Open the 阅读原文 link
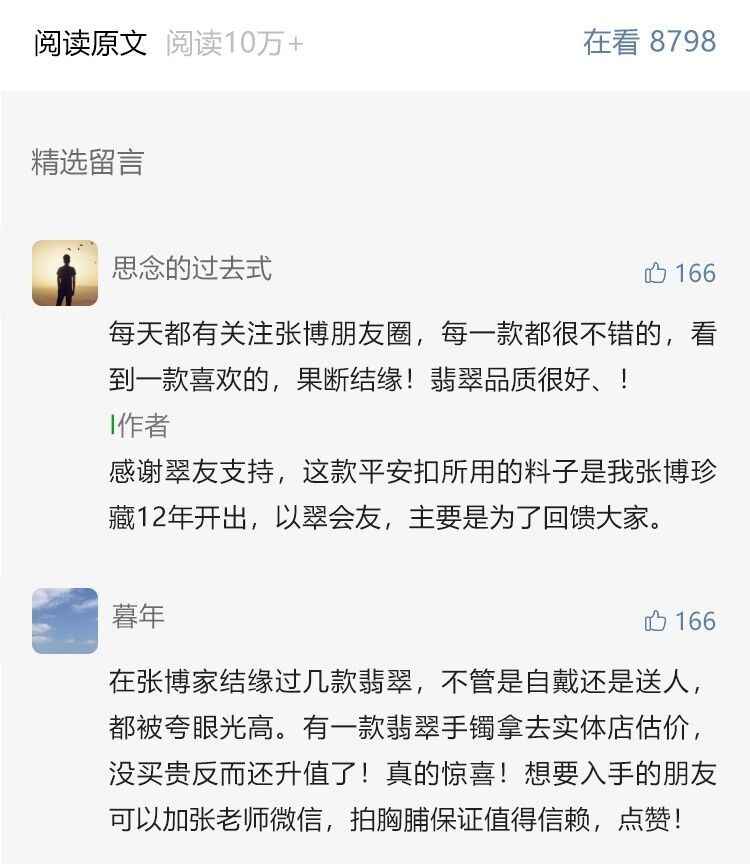This screenshot has height=864, width=750. point(90,43)
